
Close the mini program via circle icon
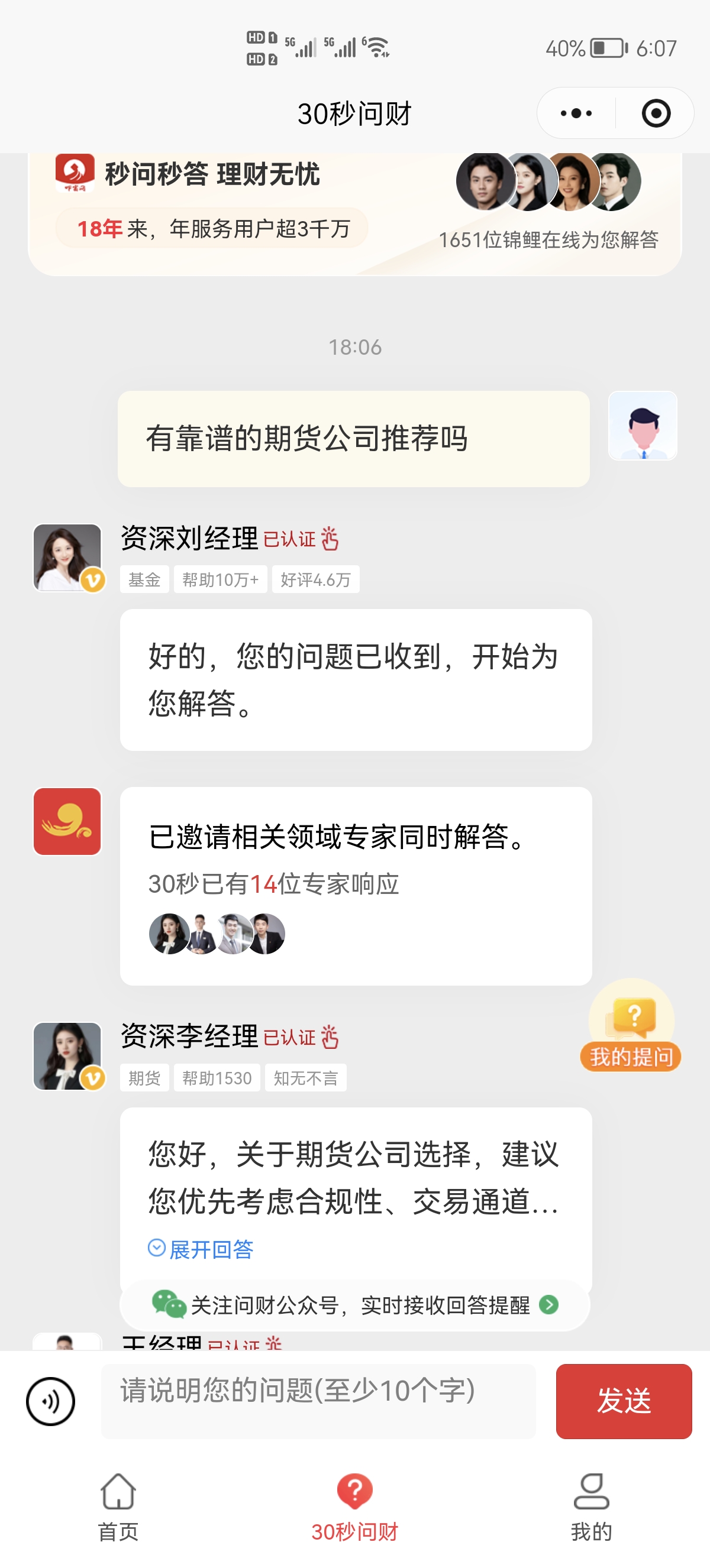pos(656,113)
